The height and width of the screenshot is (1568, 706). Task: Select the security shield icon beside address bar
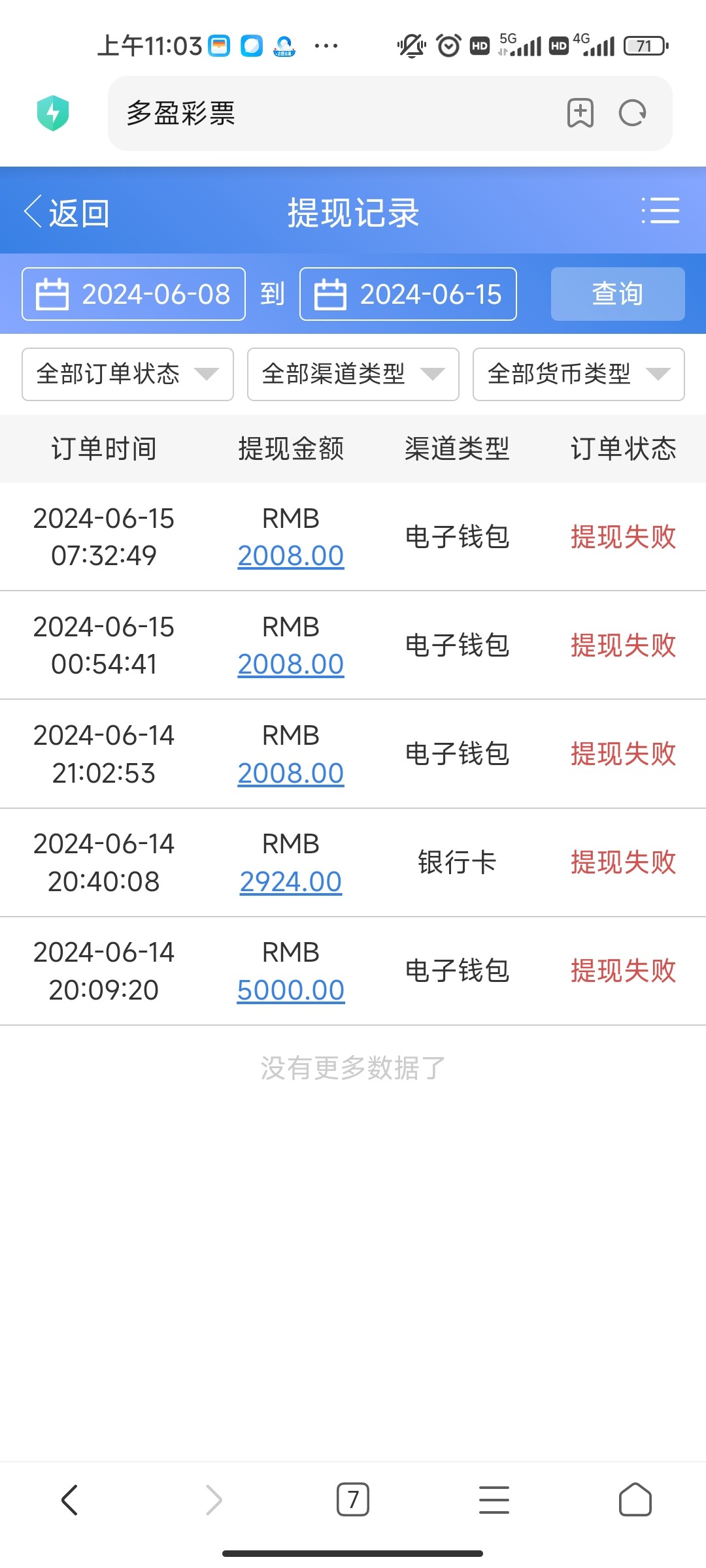[x=53, y=112]
